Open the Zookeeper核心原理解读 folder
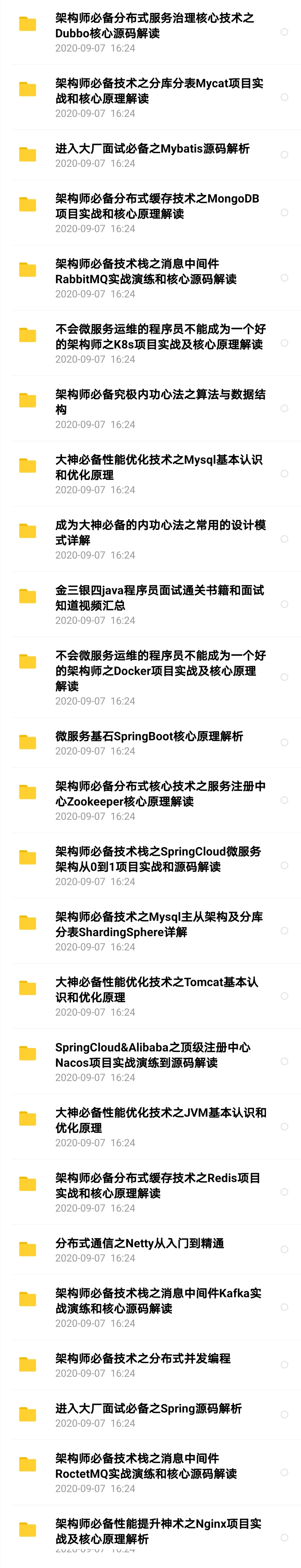This screenshot has width=301, height=1568. [151, 800]
